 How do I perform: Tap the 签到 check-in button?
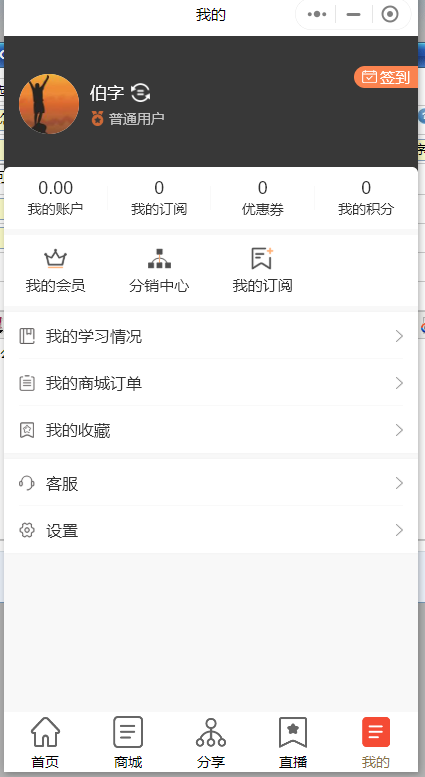[x=386, y=77]
